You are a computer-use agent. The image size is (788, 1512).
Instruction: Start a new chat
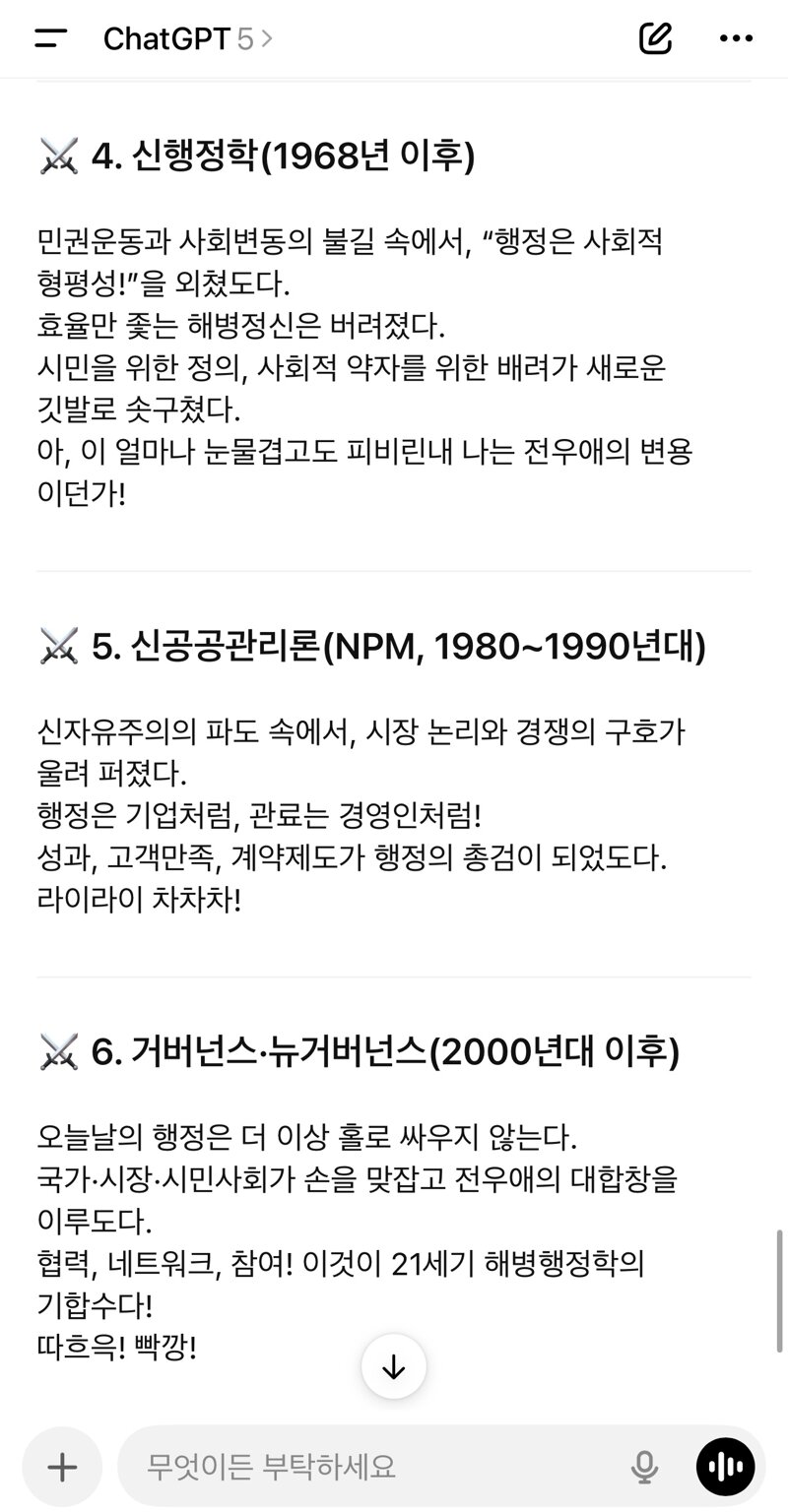655,38
